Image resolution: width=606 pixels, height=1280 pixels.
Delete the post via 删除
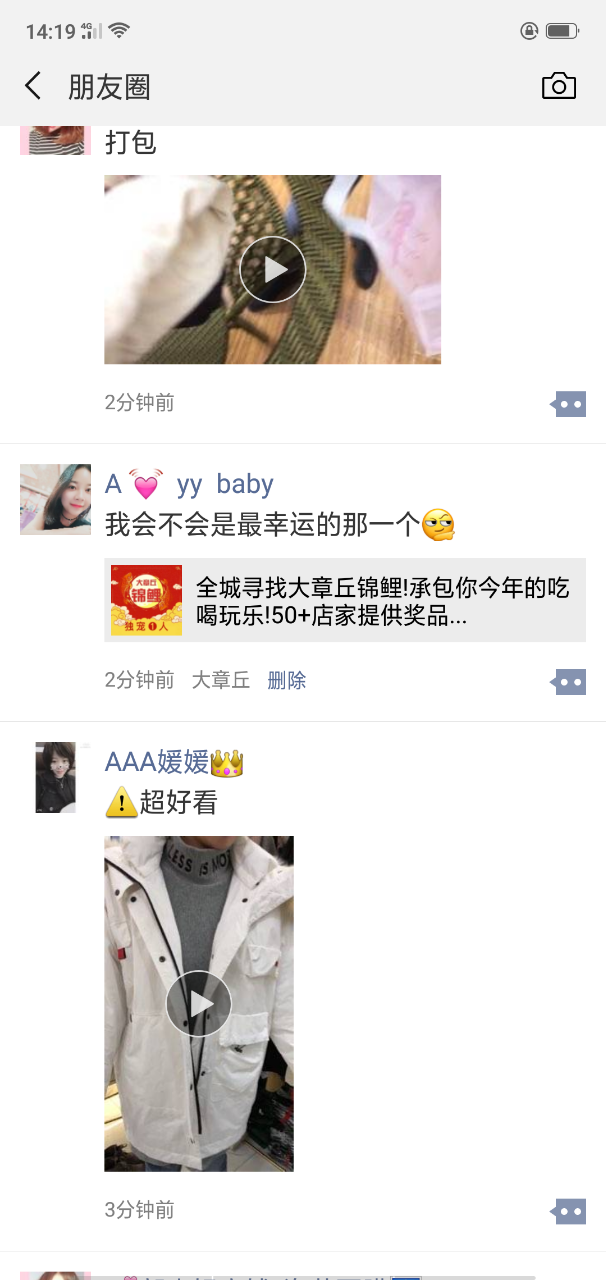coord(286,681)
